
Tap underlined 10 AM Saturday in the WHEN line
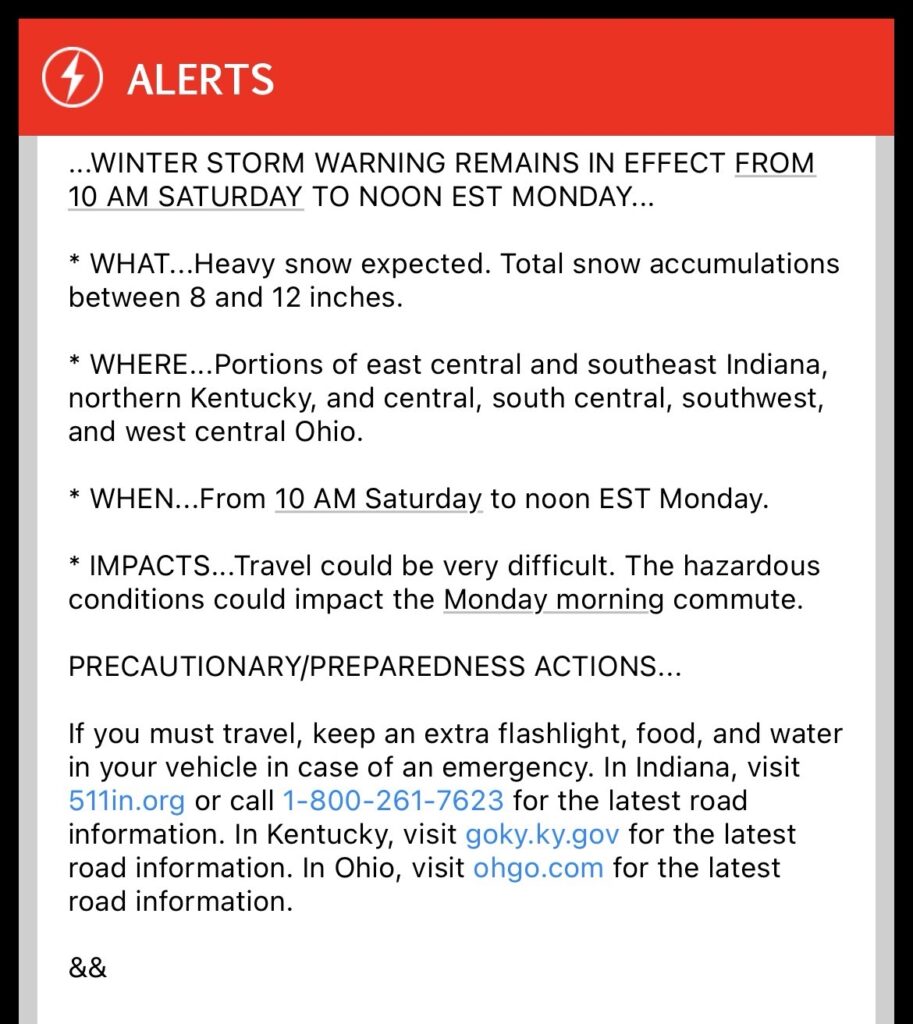(x=378, y=499)
